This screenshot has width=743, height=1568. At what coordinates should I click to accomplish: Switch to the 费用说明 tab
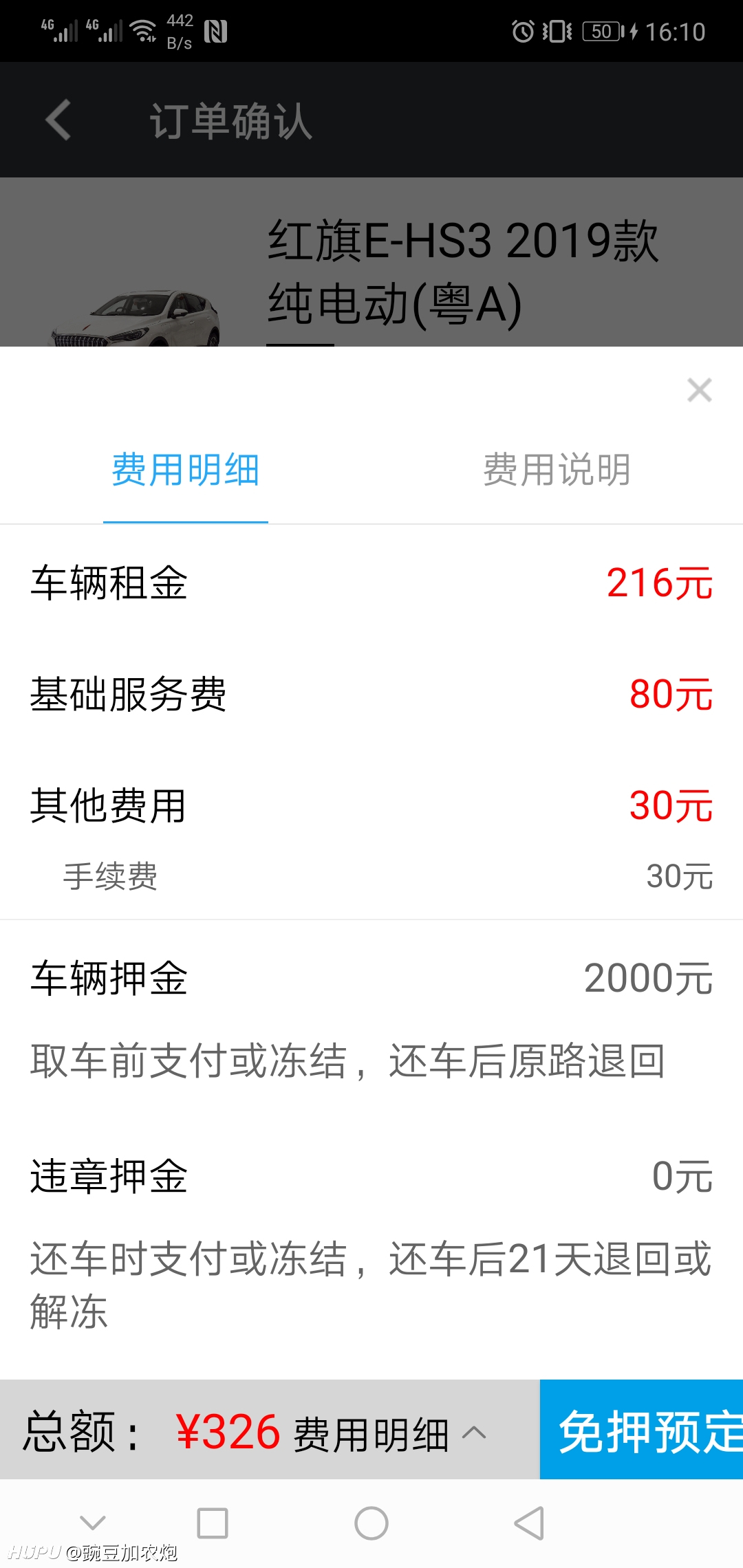557,470
